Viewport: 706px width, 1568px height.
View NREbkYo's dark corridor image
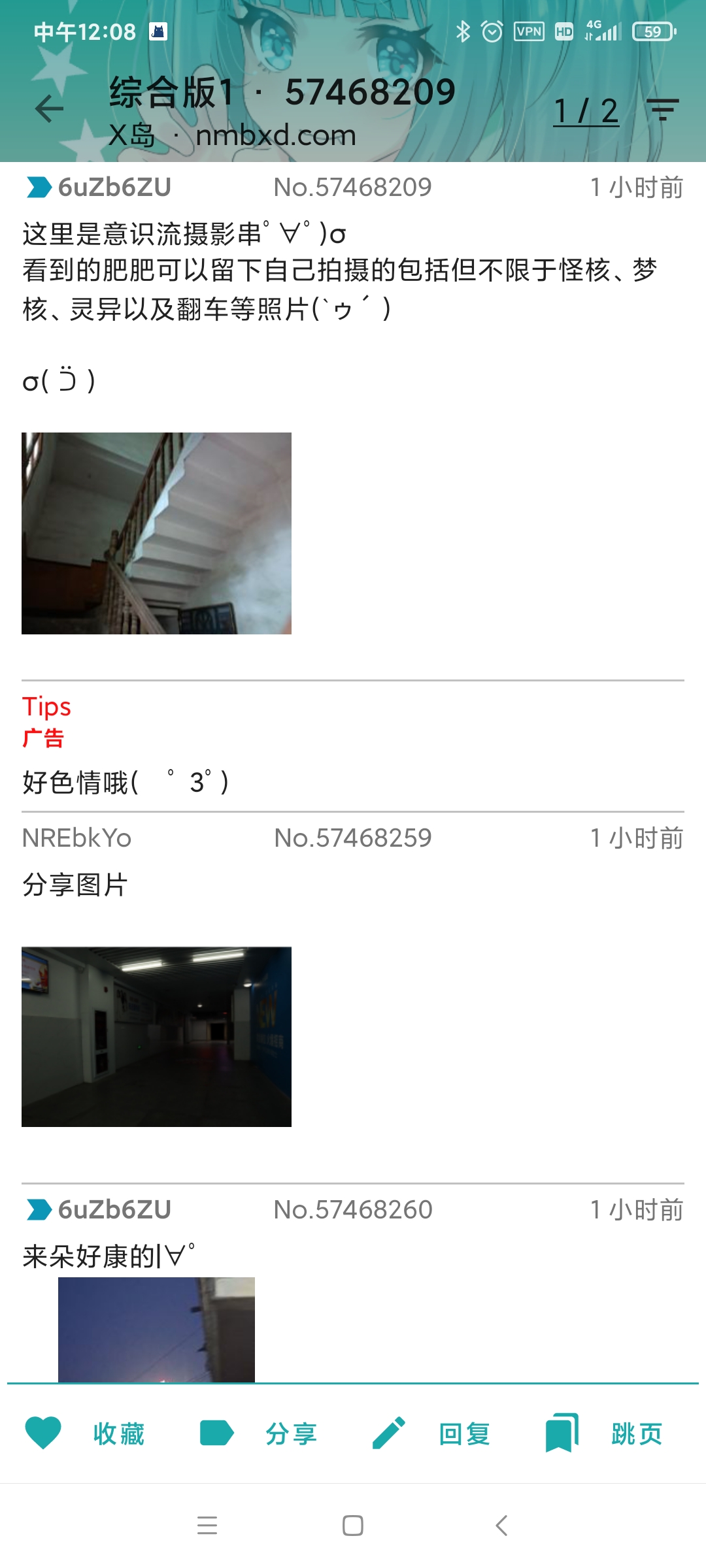[156, 1036]
